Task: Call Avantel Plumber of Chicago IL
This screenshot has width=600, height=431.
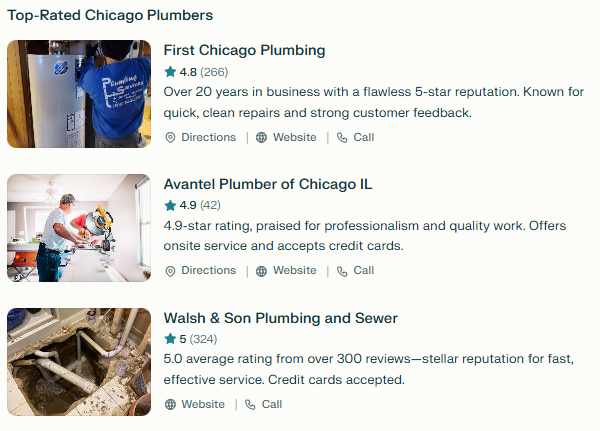Action: [355, 270]
